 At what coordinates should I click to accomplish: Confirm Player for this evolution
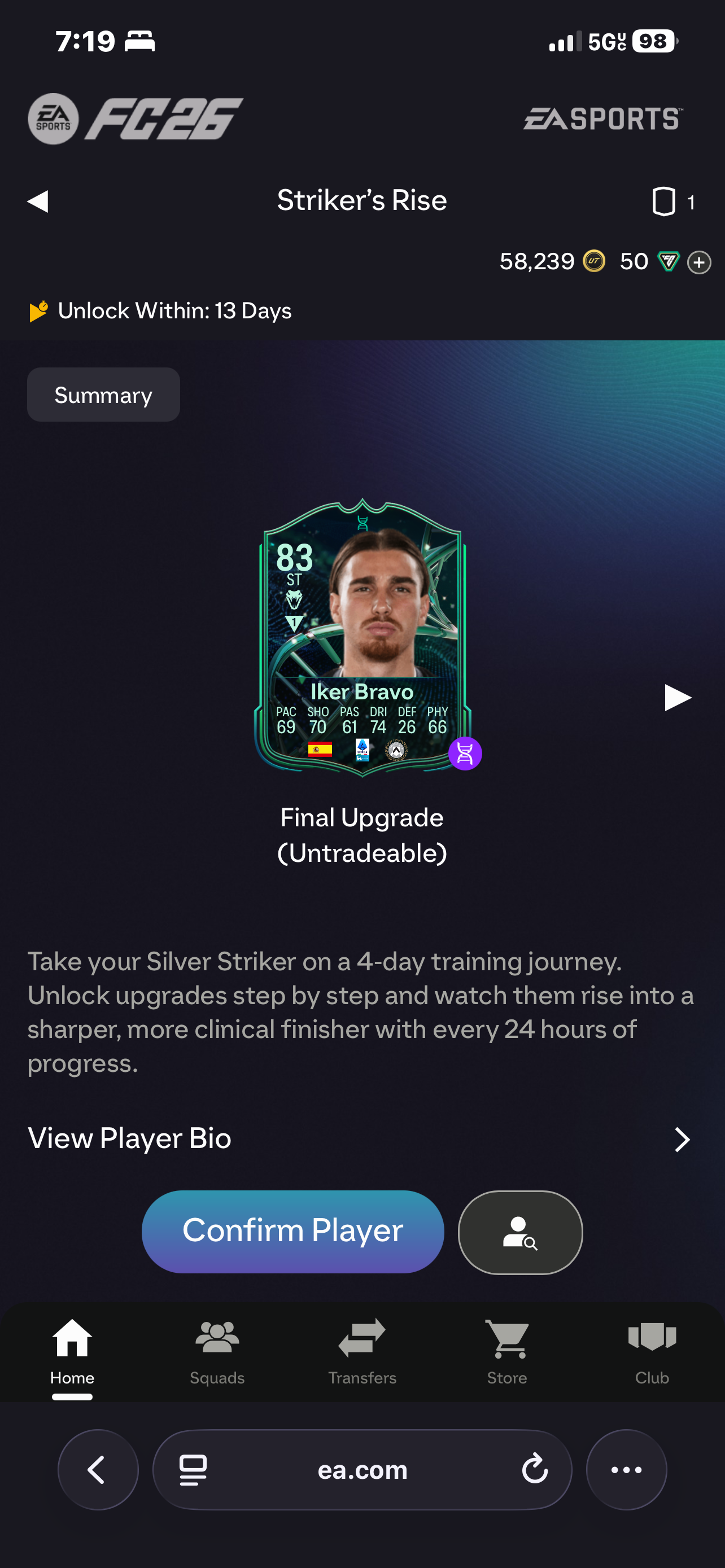(x=293, y=1232)
